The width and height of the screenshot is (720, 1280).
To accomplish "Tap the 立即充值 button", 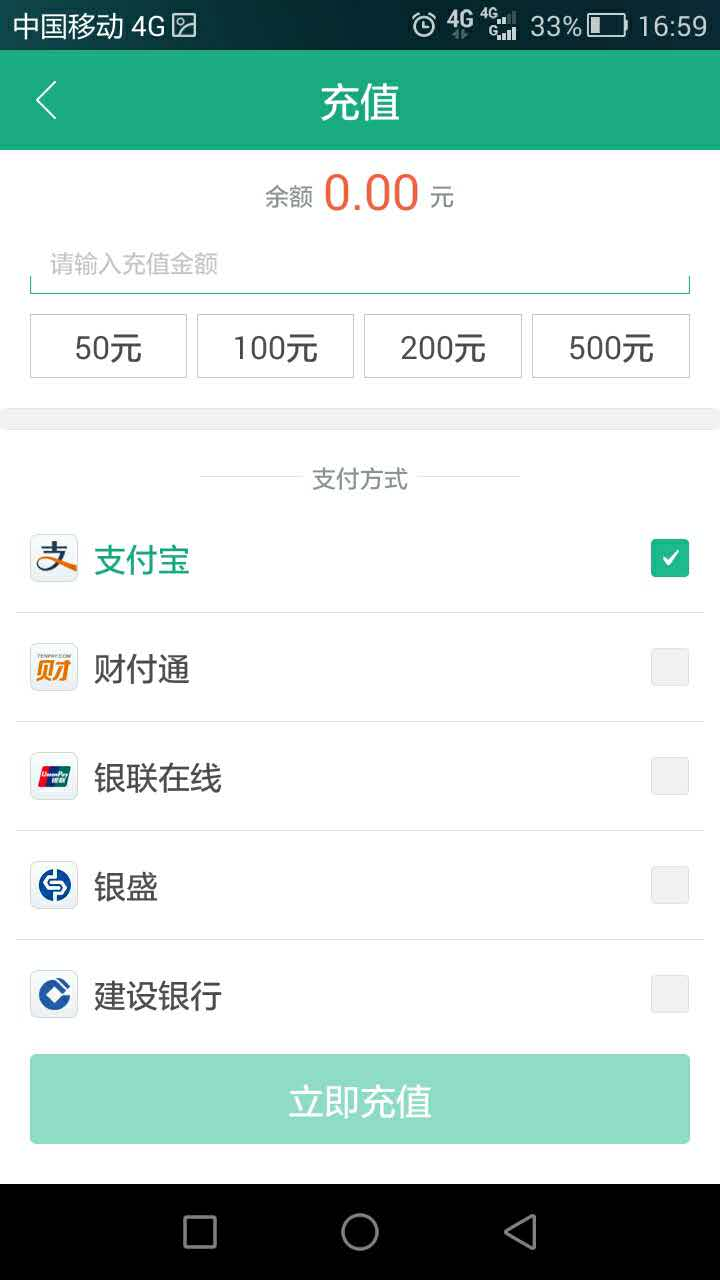I will coord(360,1099).
